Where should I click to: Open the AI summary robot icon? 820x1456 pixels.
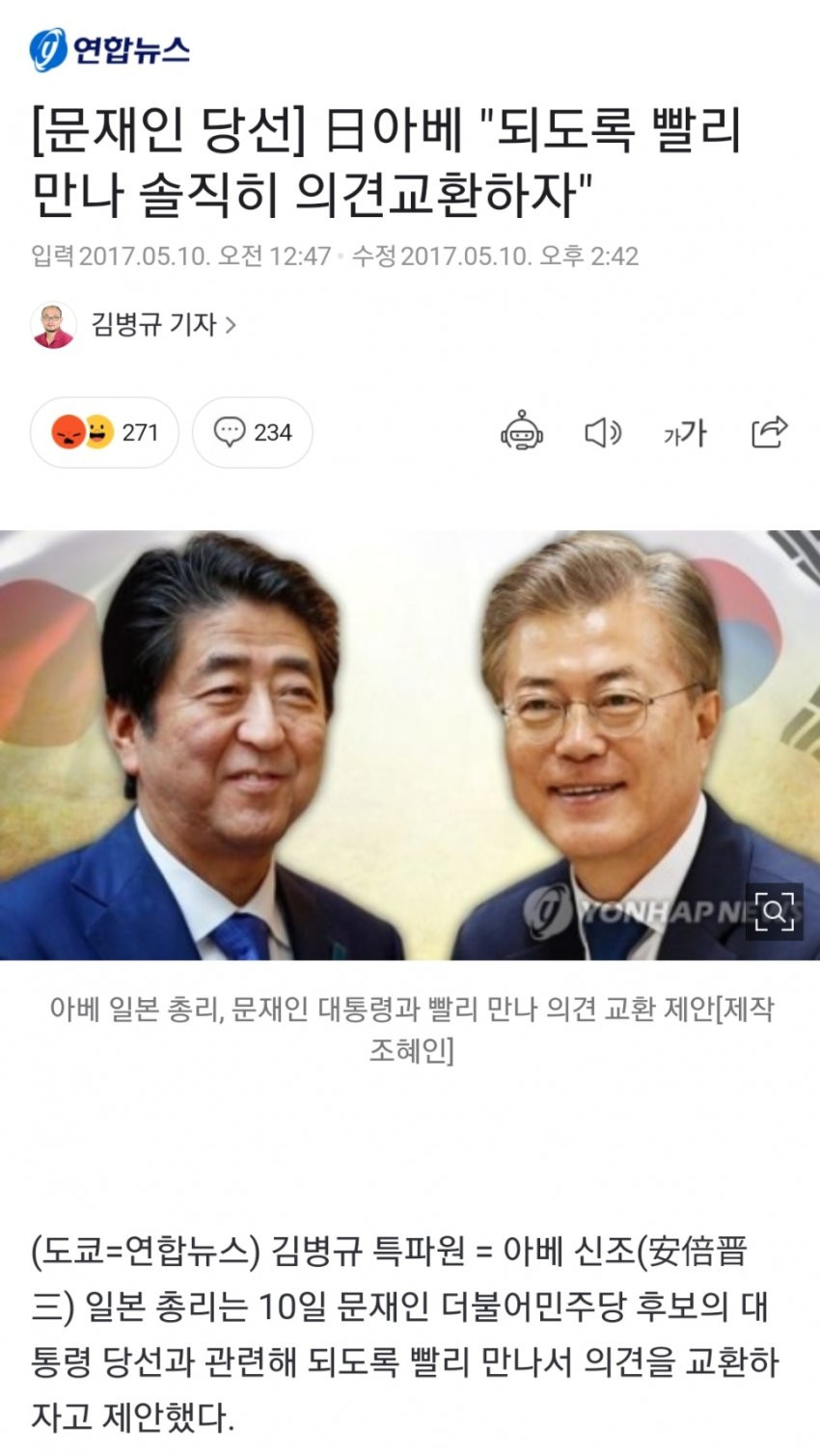pyautogui.click(x=522, y=432)
